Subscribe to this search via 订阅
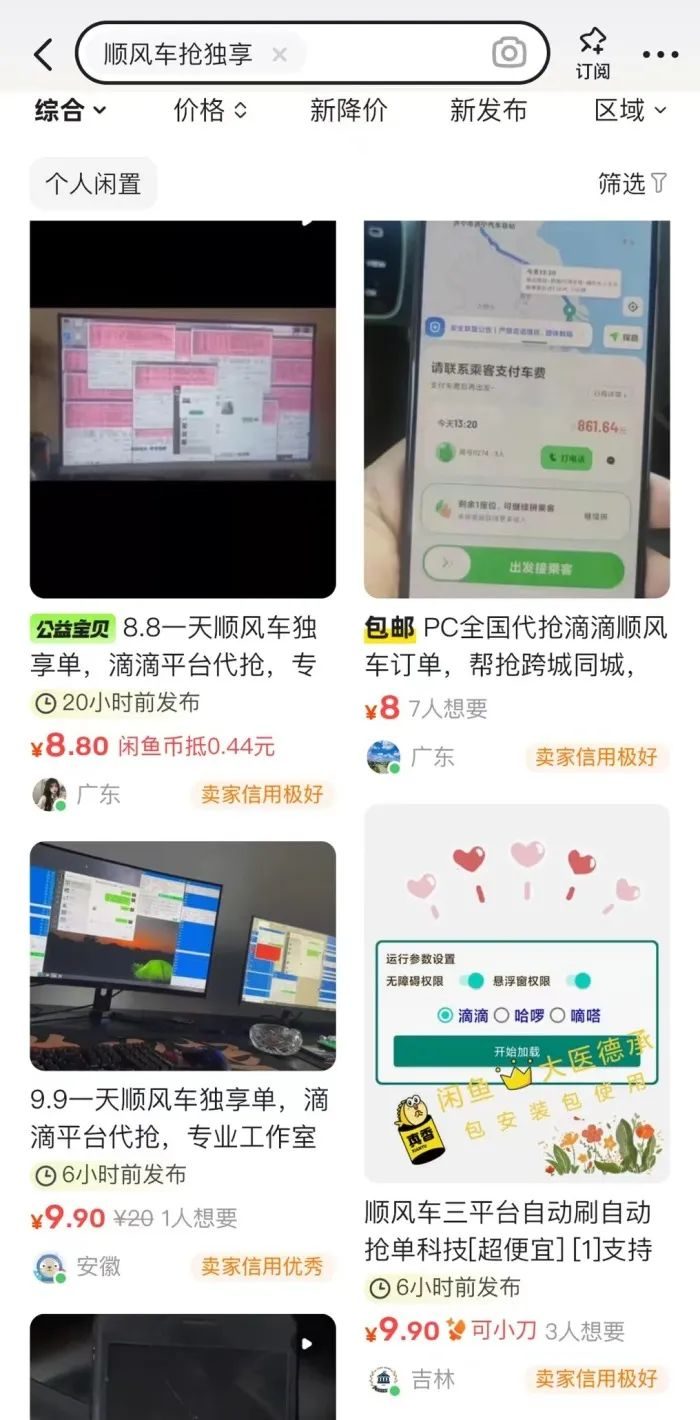 tap(592, 54)
